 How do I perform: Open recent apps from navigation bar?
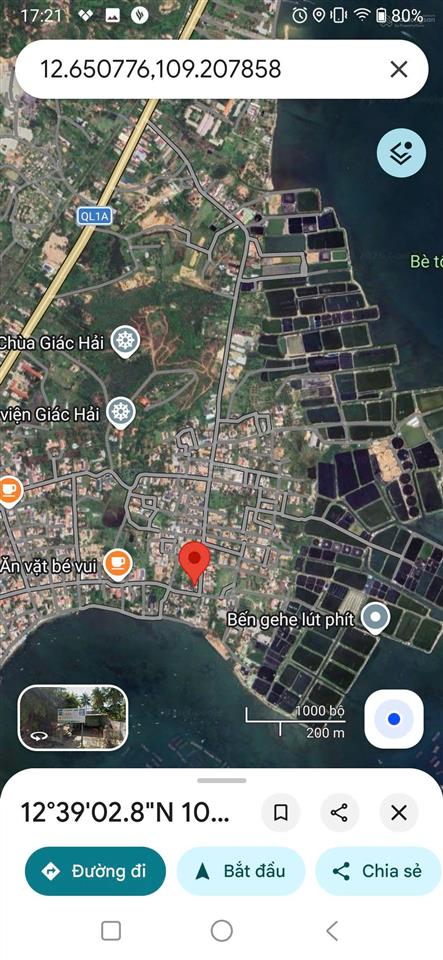click(111, 931)
